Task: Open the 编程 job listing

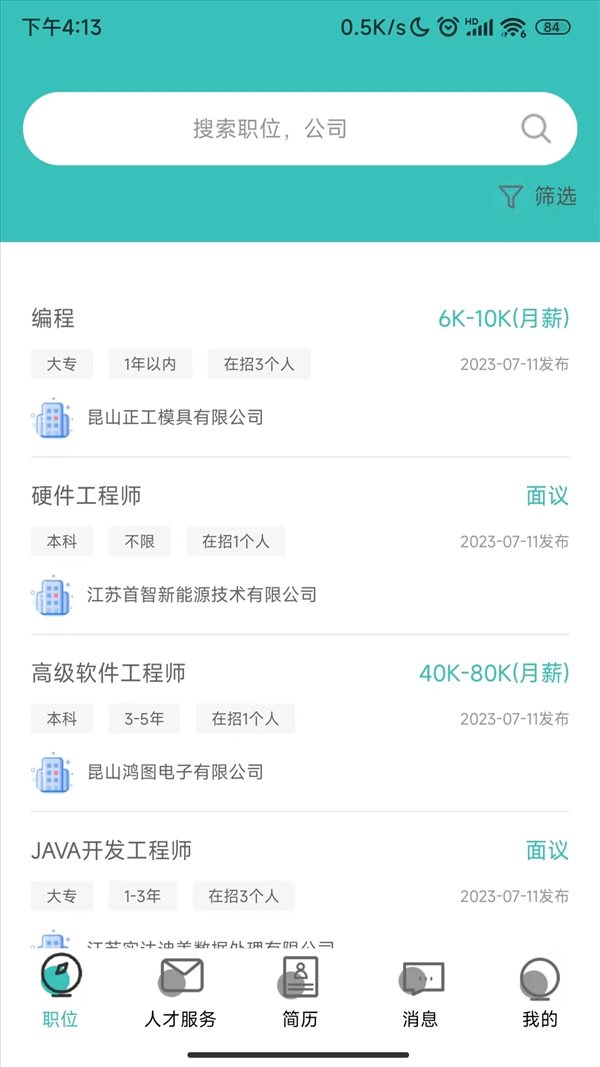Action: coord(299,370)
